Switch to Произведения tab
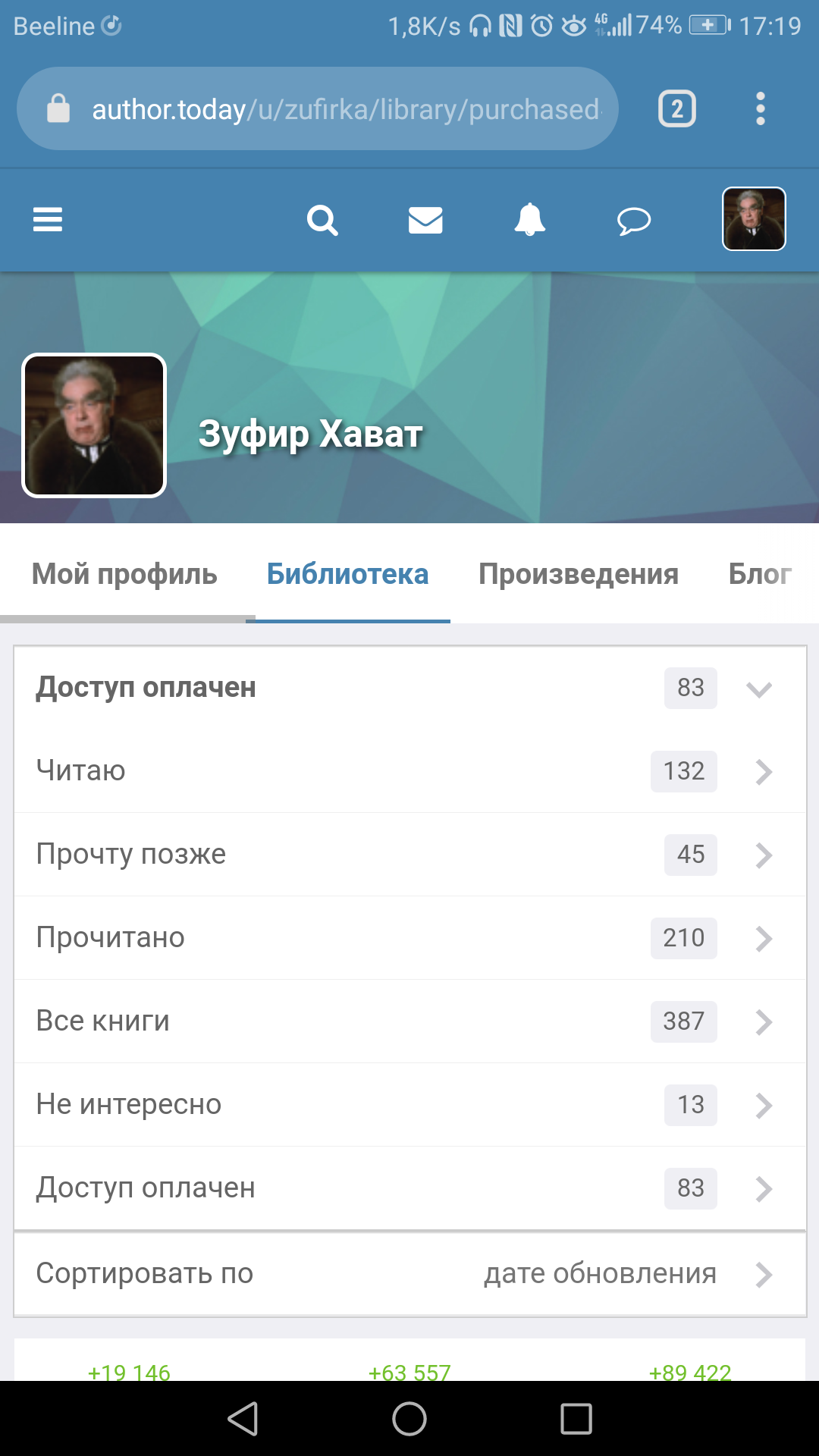This screenshot has height=1456, width=819. coord(579,574)
